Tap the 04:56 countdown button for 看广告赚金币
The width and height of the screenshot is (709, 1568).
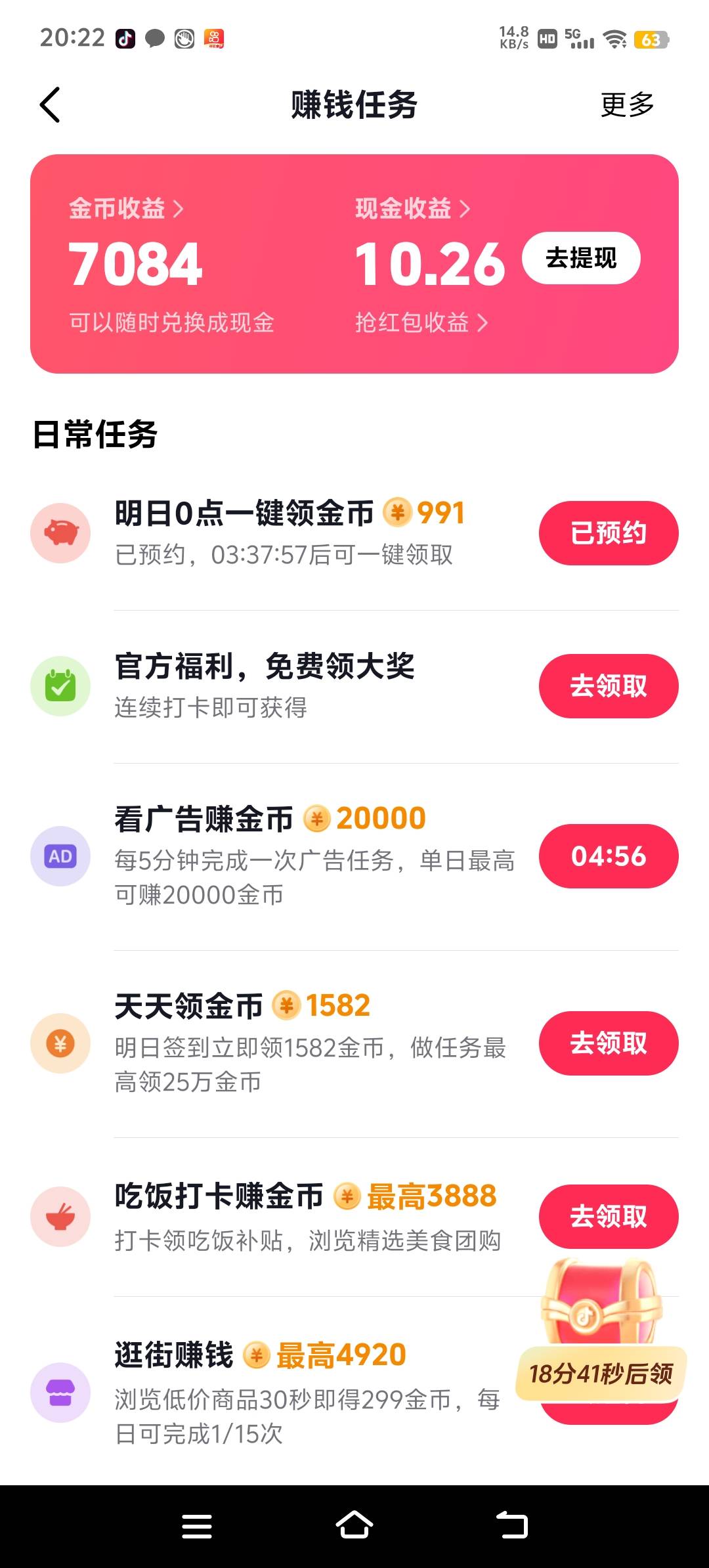(x=609, y=856)
